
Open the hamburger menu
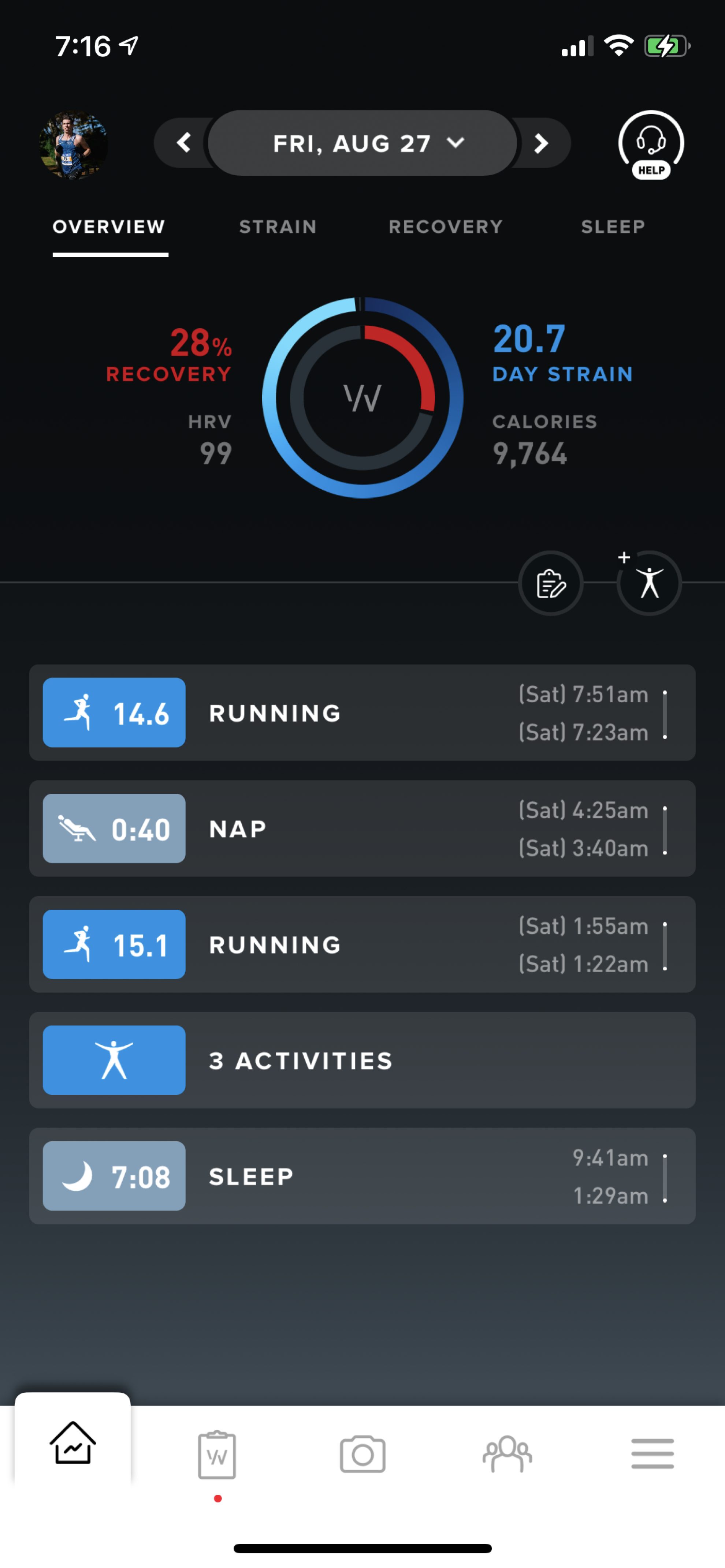click(x=652, y=1454)
